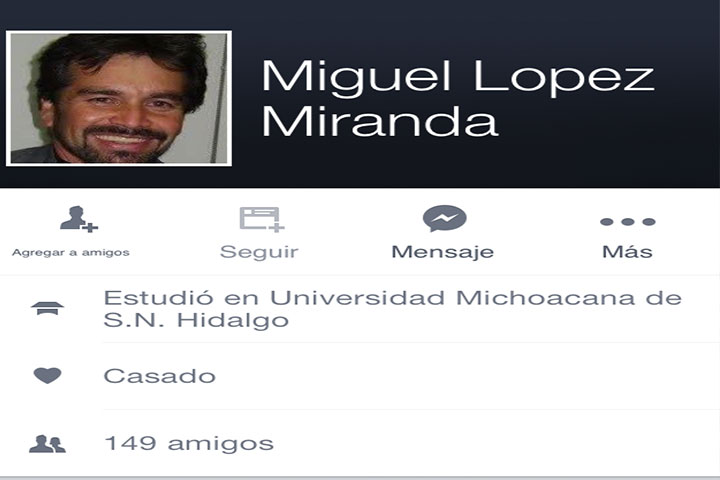Send a message via Mensaje

click(443, 231)
